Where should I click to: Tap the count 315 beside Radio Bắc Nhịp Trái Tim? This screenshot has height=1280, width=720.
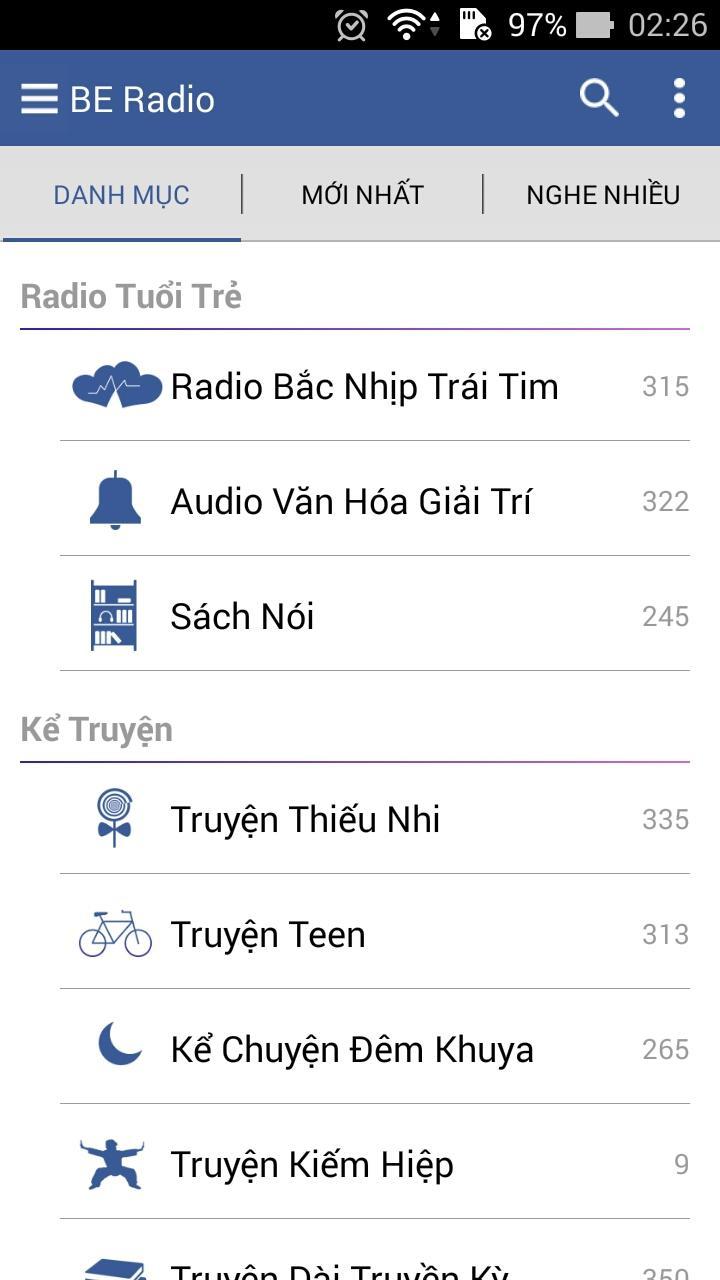click(x=664, y=385)
